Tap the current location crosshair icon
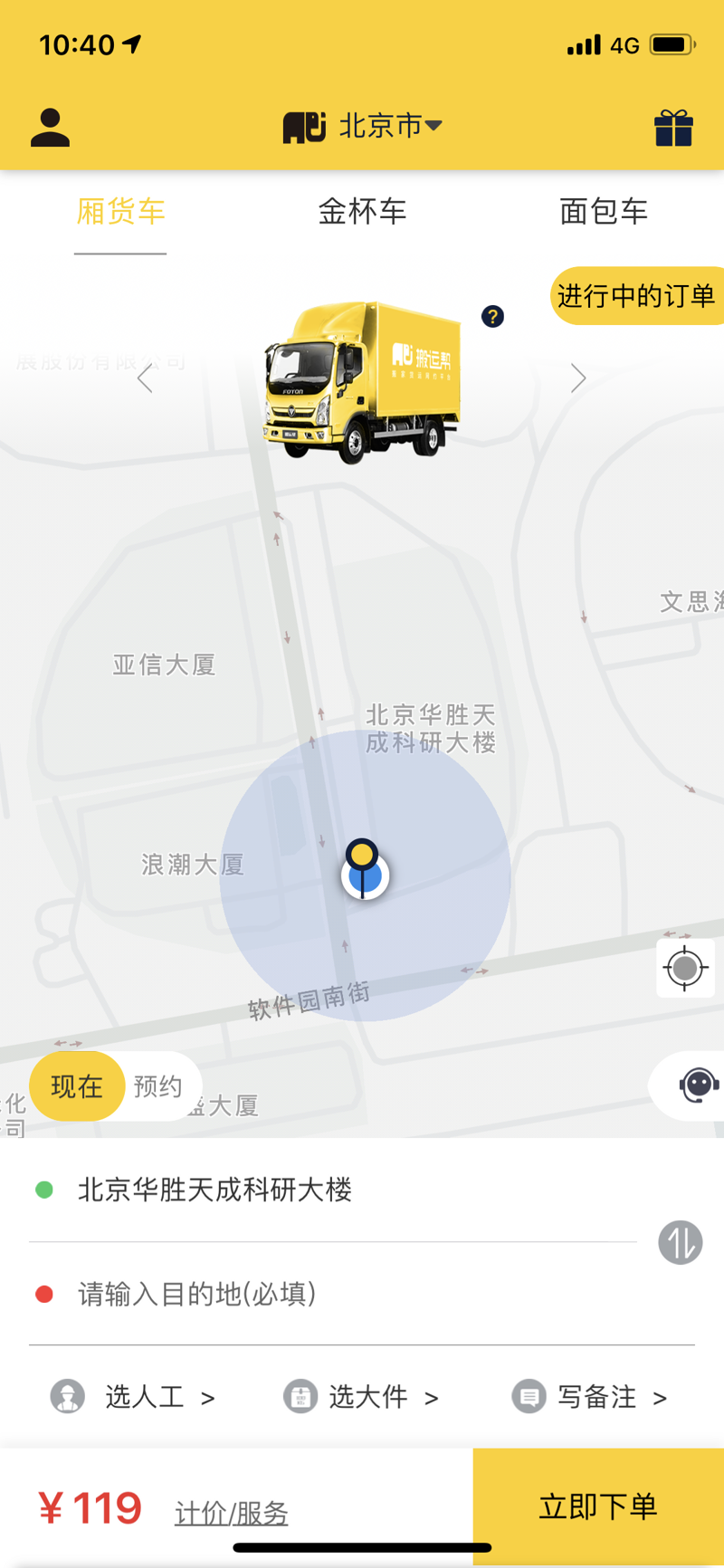The width and height of the screenshot is (724, 1568). (x=685, y=968)
